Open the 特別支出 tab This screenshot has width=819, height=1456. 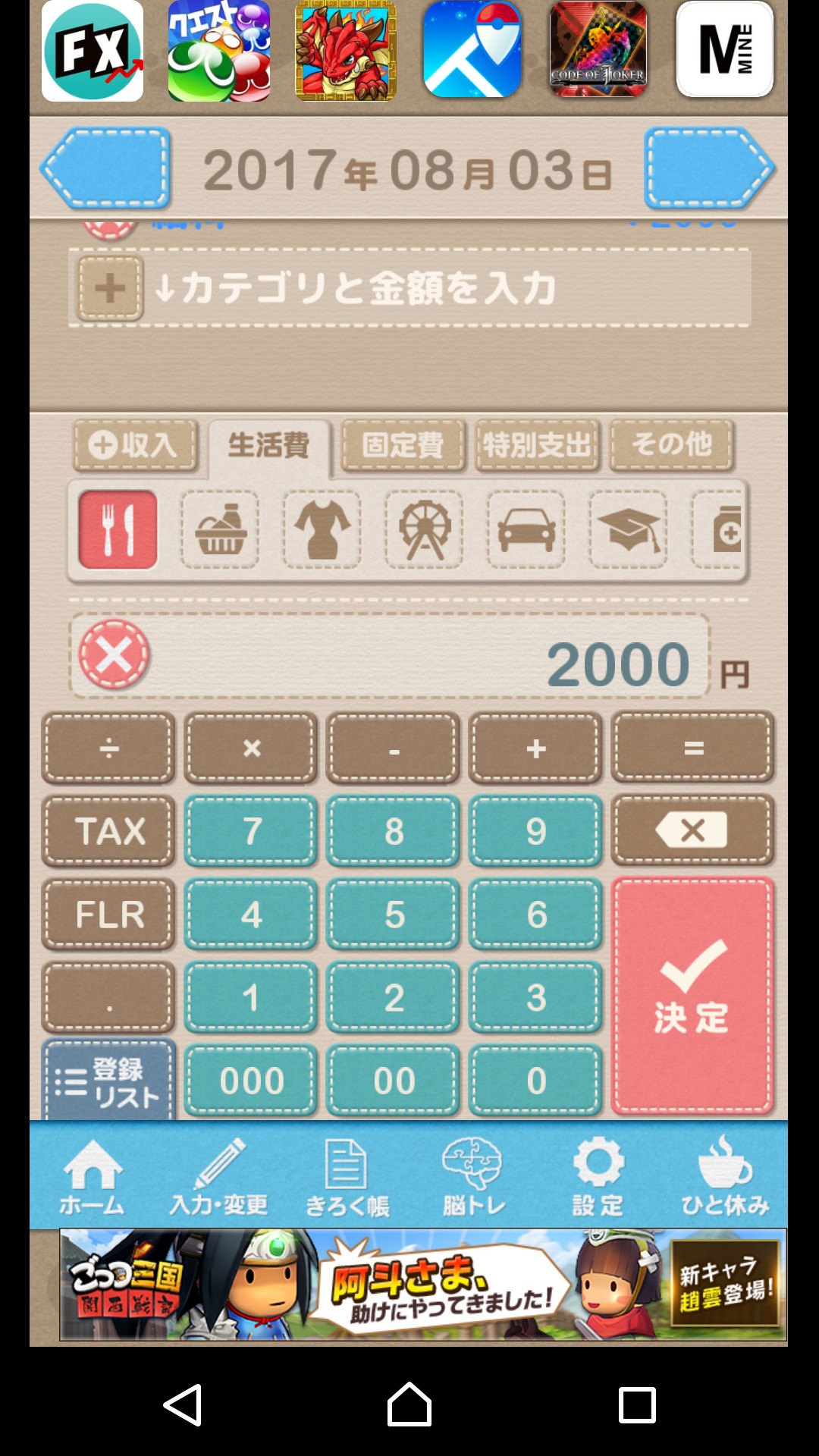coord(537,445)
